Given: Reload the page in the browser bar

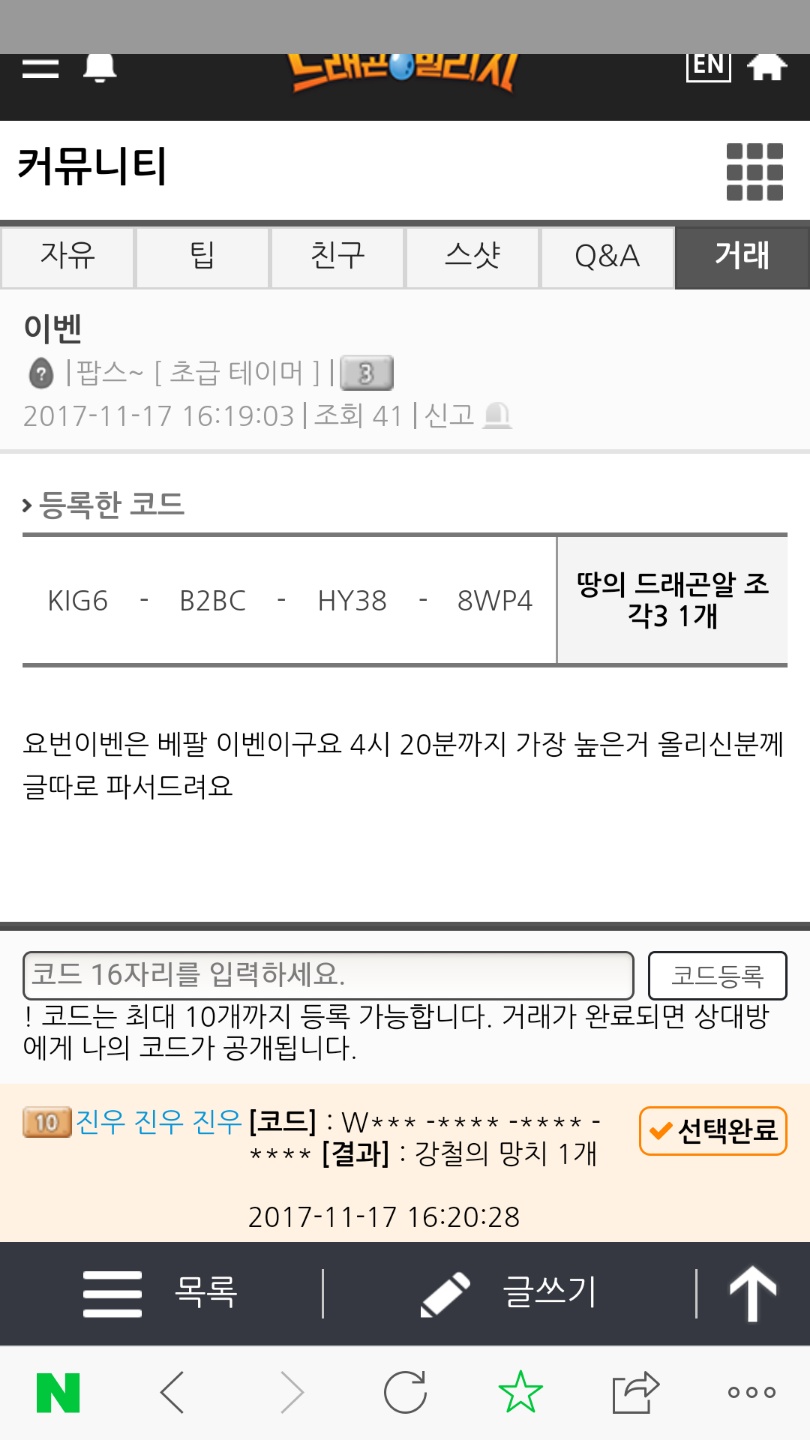Looking at the screenshot, I should [405, 1391].
